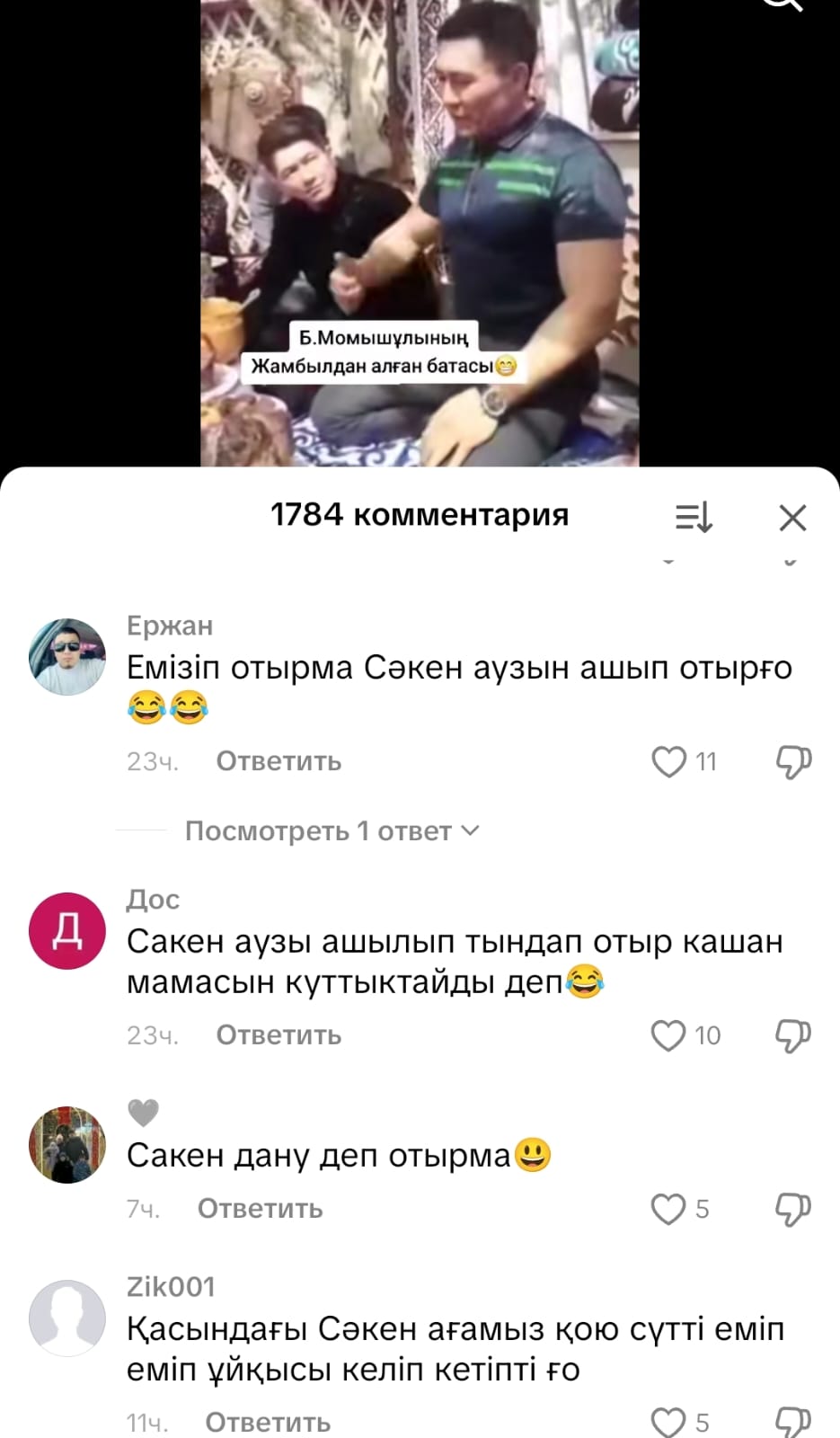Image resolution: width=840 pixels, height=1438 pixels.
Task: Reply to Дос's comment
Action: tap(279, 1035)
